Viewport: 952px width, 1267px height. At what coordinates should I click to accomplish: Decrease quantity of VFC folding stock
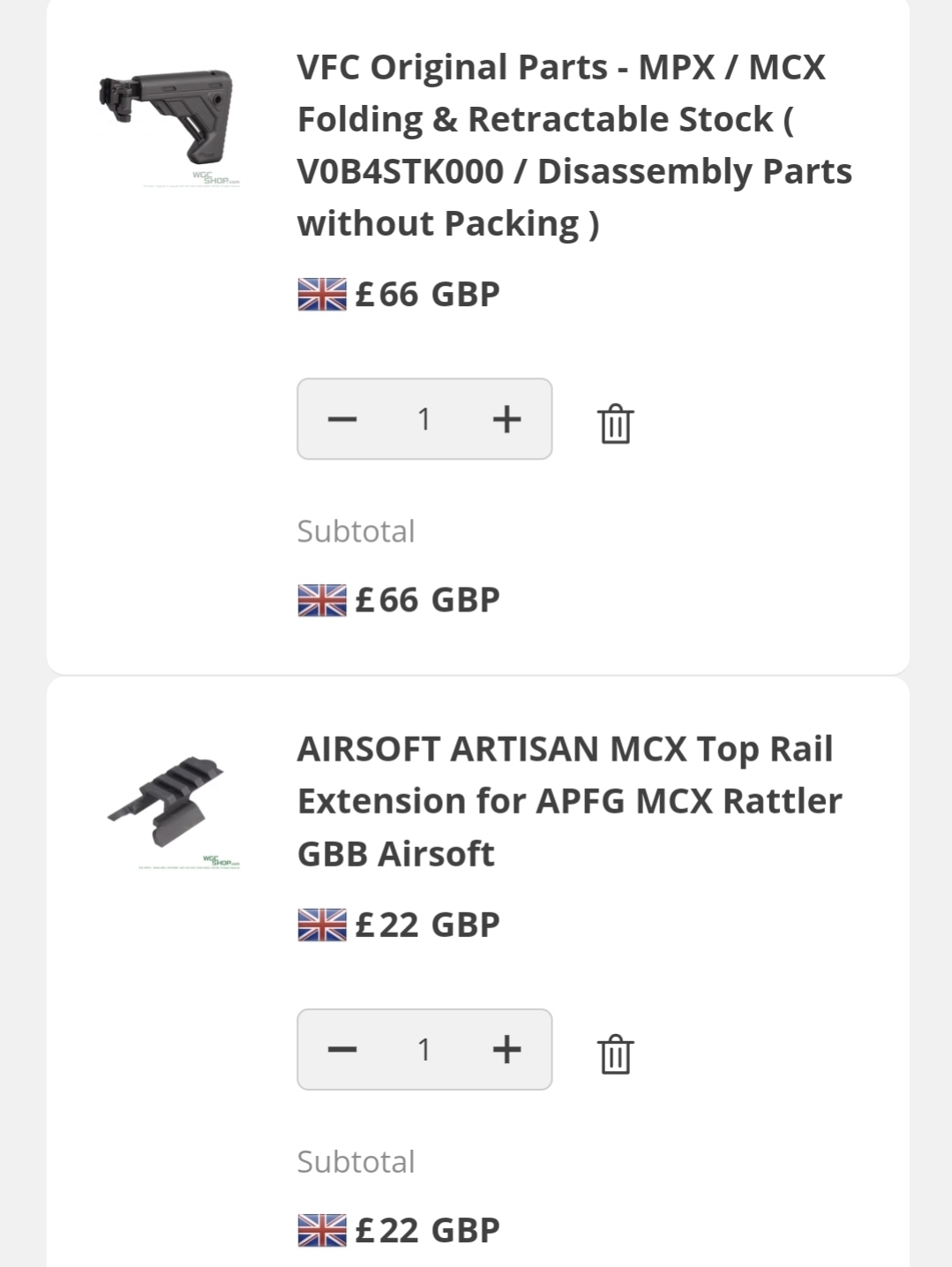point(342,419)
